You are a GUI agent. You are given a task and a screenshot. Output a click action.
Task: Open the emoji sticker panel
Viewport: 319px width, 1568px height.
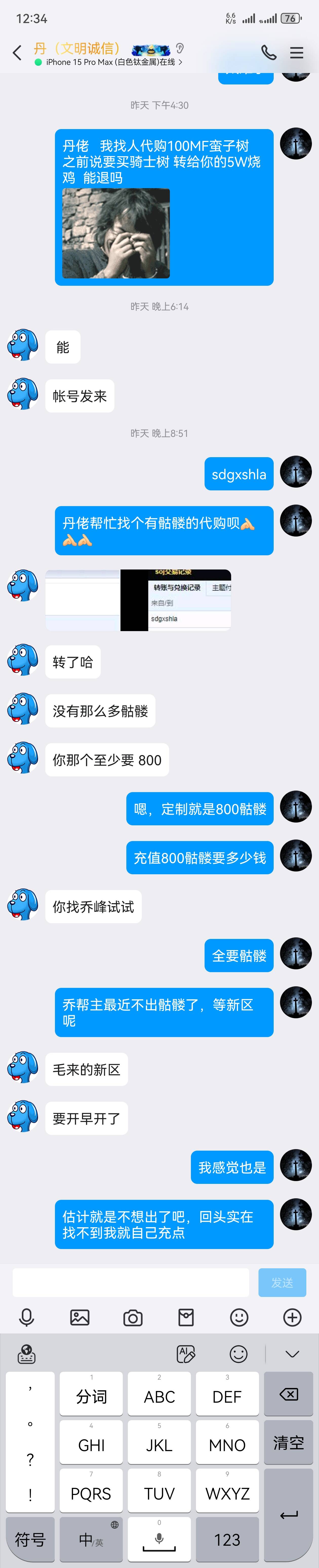click(x=239, y=1318)
